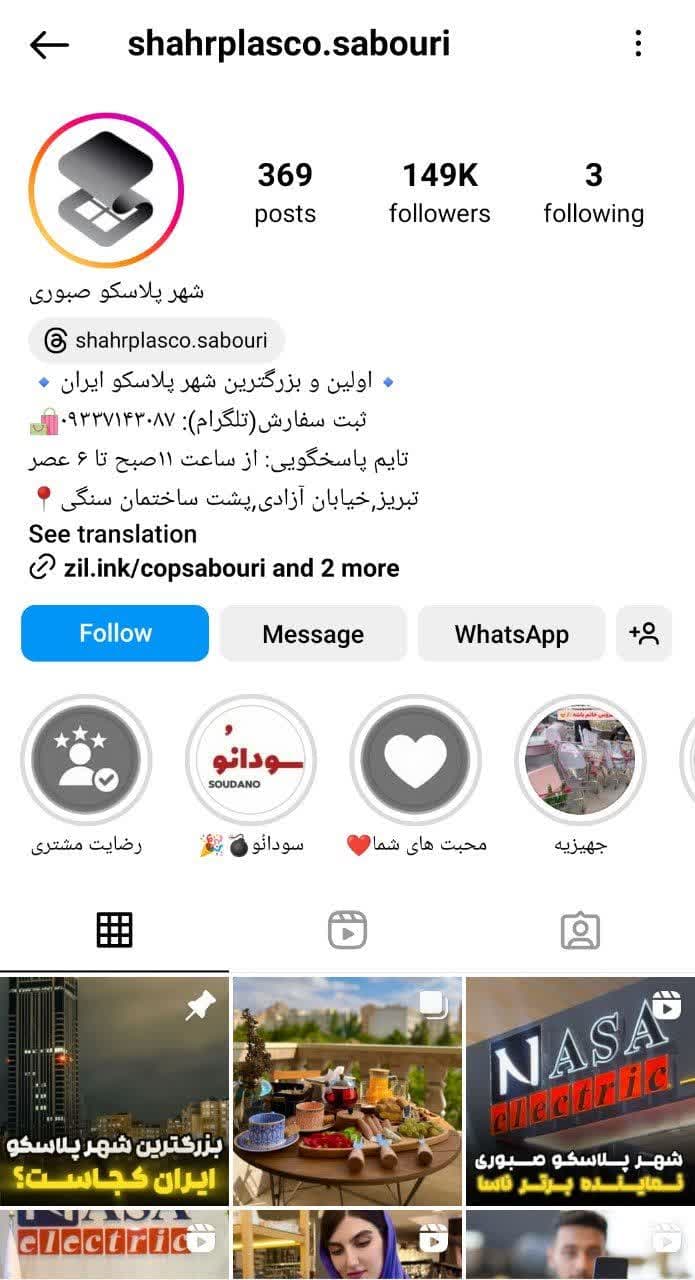Tap See translation for the bio
This screenshot has width=695, height=1280.
(x=113, y=534)
